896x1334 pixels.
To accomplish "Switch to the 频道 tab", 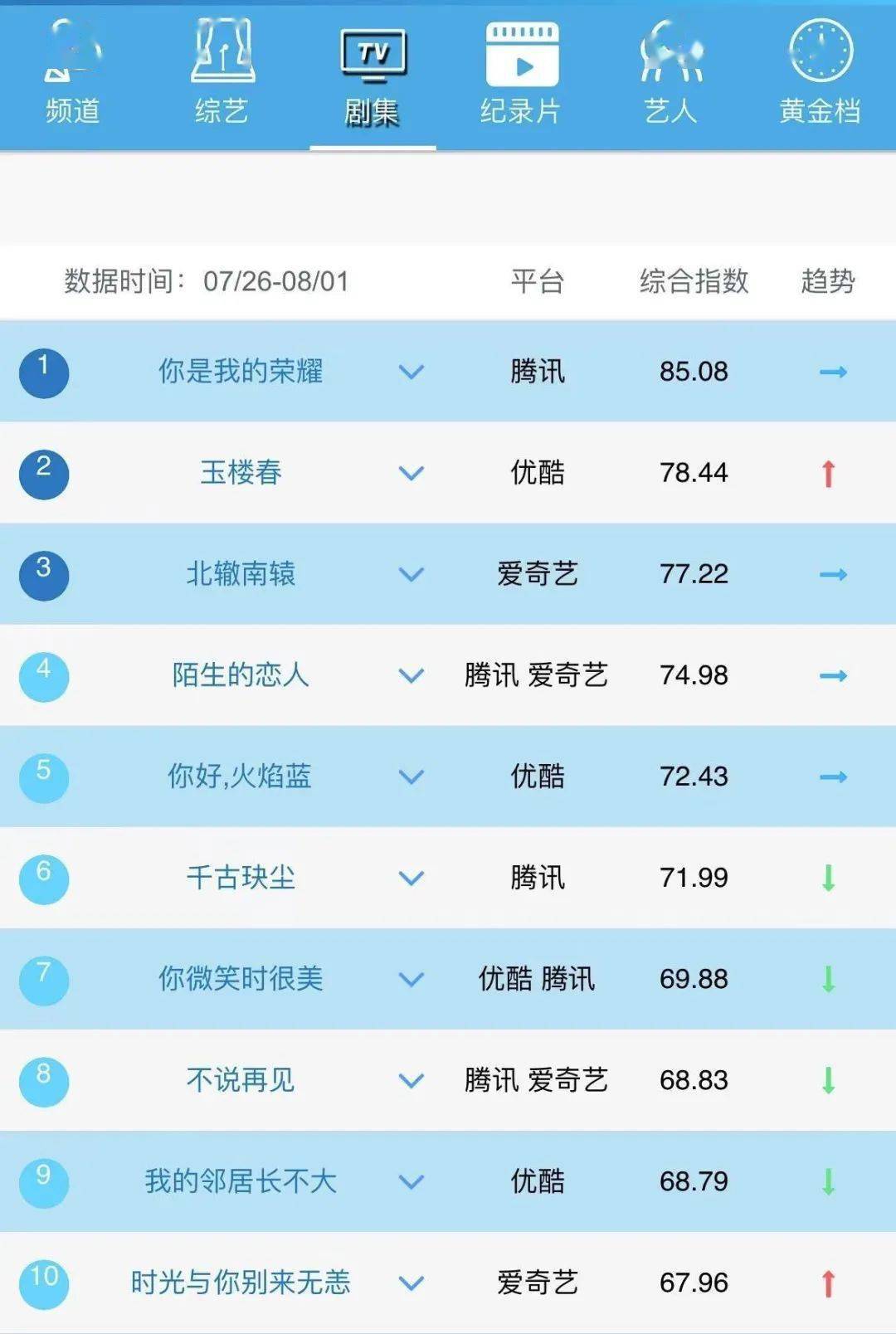I will (72, 75).
